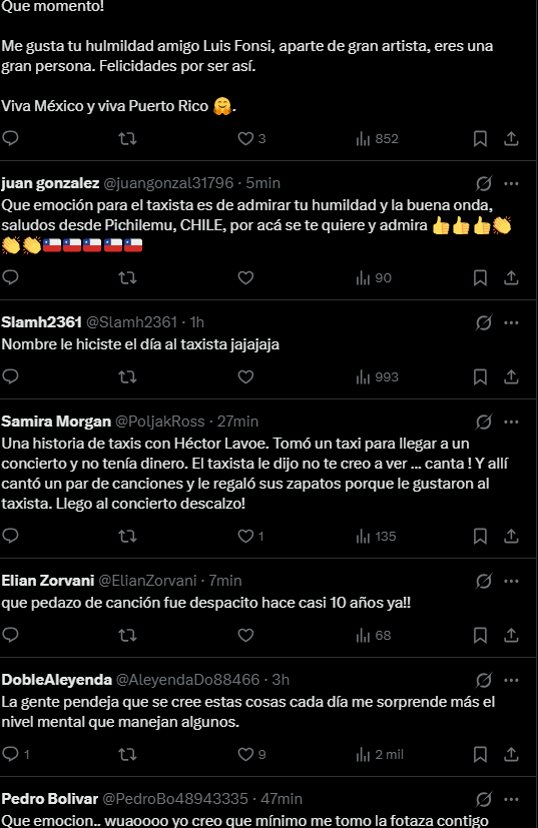Bookmark the reply by Slamh2361
538x828 pixels.
point(480,377)
